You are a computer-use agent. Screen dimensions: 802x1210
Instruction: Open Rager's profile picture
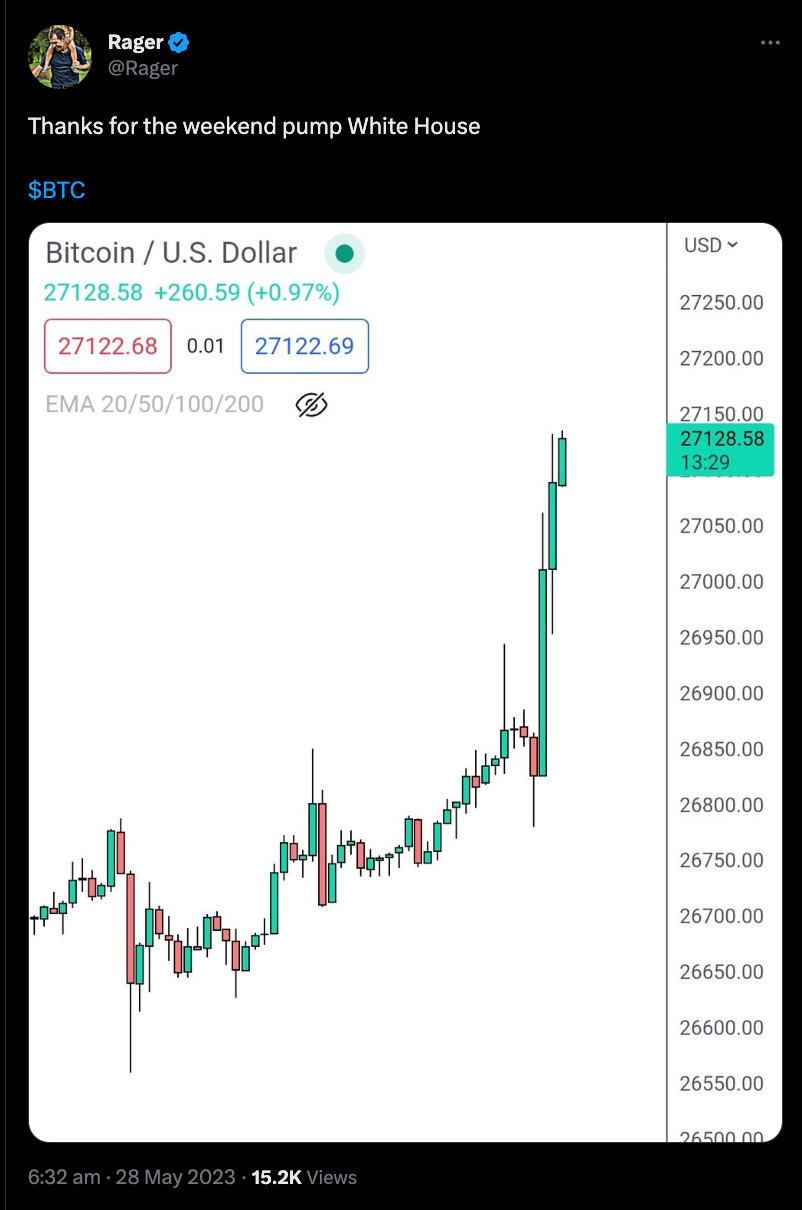pyautogui.click(x=60, y=59)
